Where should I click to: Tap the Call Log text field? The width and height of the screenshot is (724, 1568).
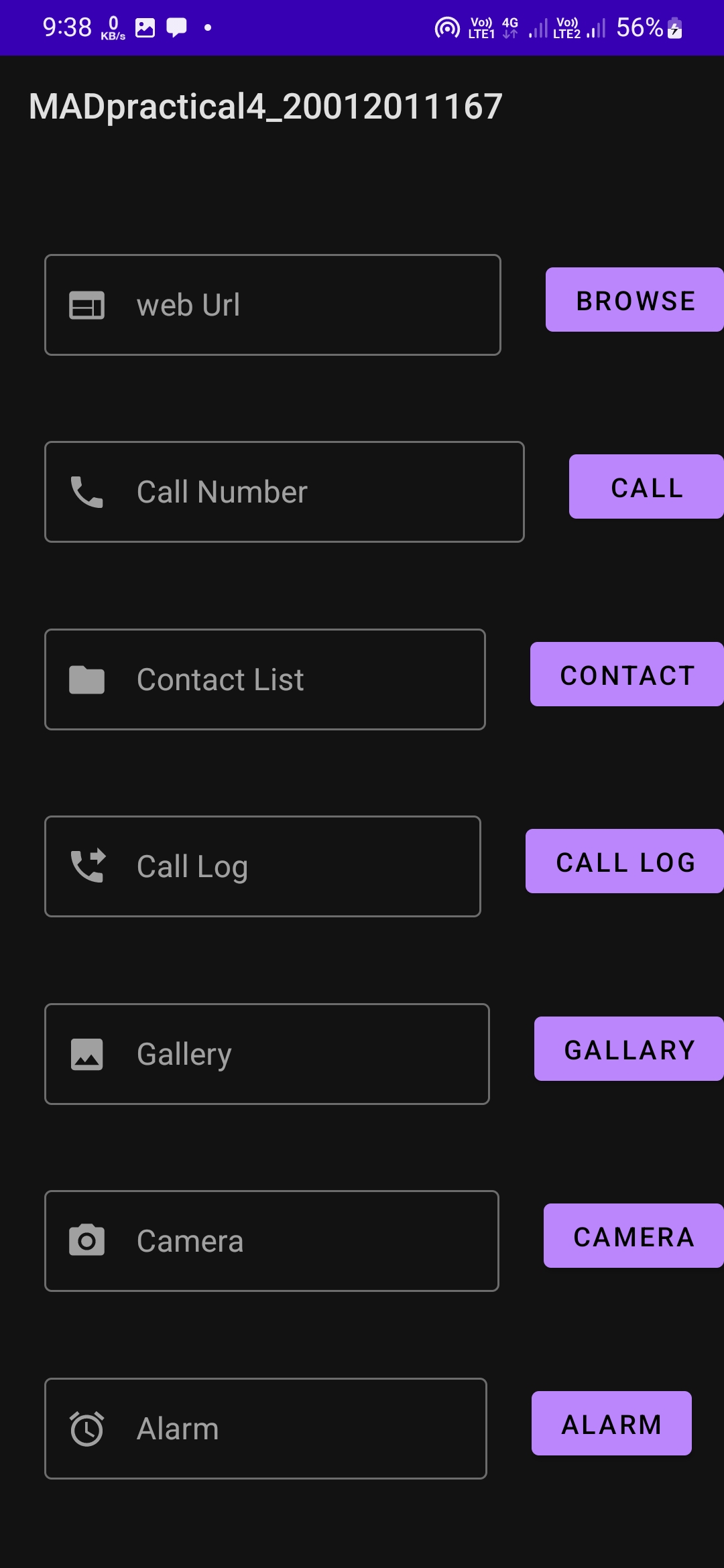pyautogui.click(x=263, y=866)
